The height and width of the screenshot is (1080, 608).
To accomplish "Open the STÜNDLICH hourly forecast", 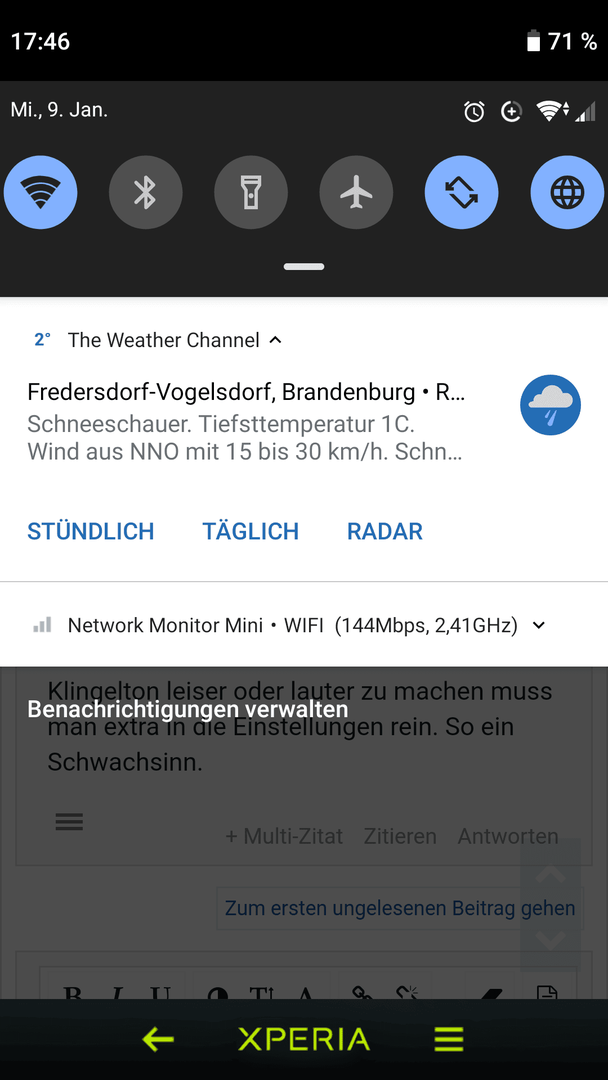I will (90, 531).
